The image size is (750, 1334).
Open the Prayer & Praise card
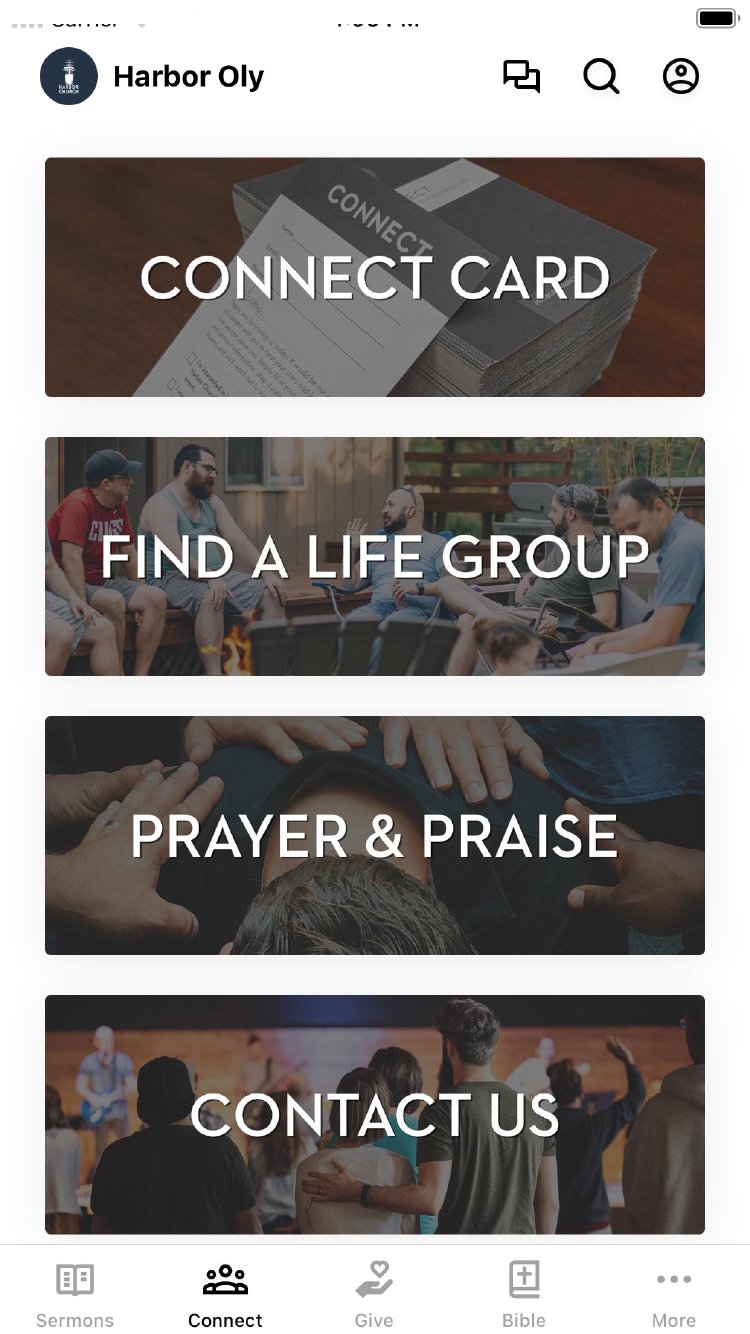pos(375,835)
